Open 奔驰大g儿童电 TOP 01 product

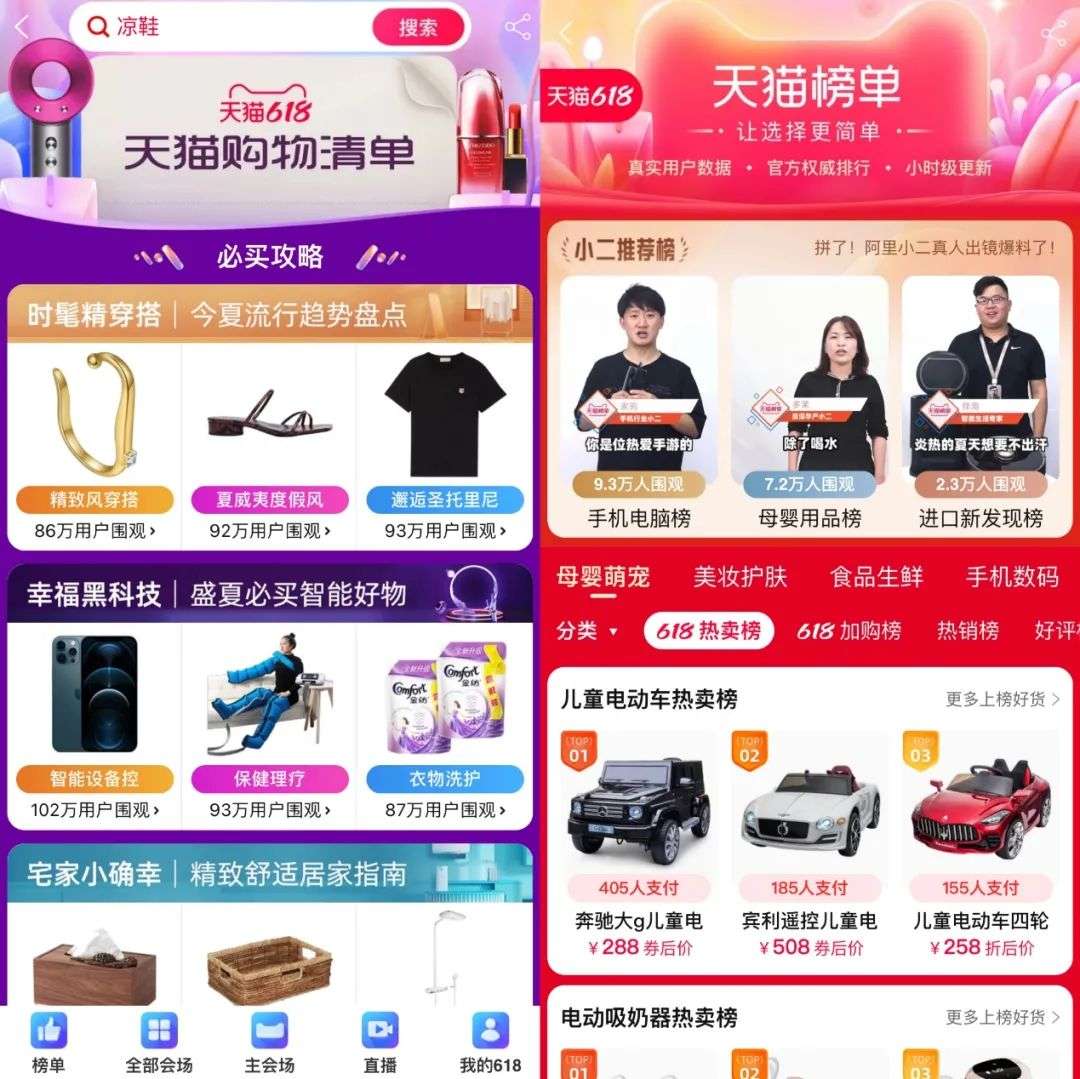pos(638,840)
